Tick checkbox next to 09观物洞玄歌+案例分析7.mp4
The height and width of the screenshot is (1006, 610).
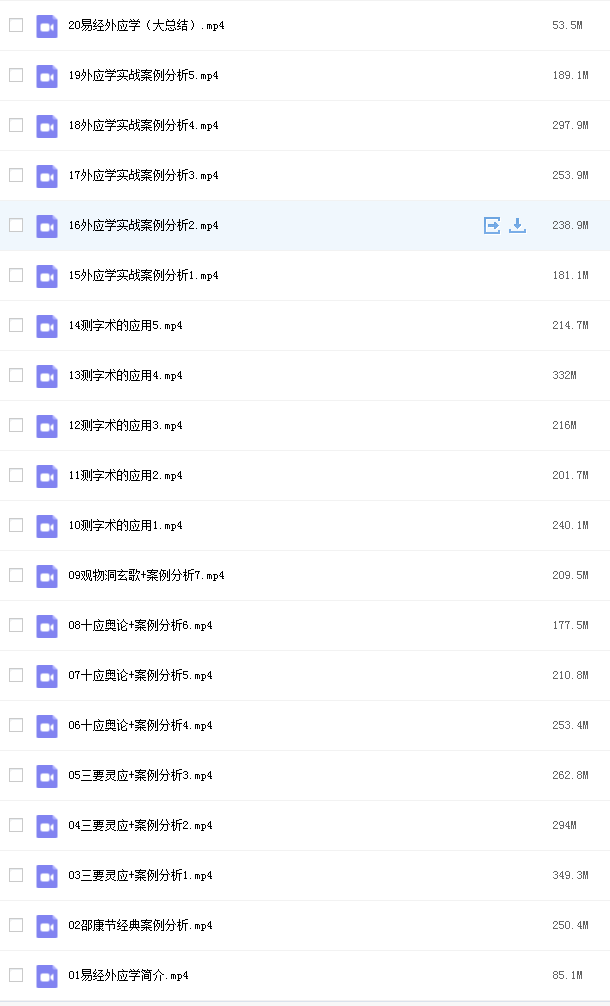click(16, 575)
